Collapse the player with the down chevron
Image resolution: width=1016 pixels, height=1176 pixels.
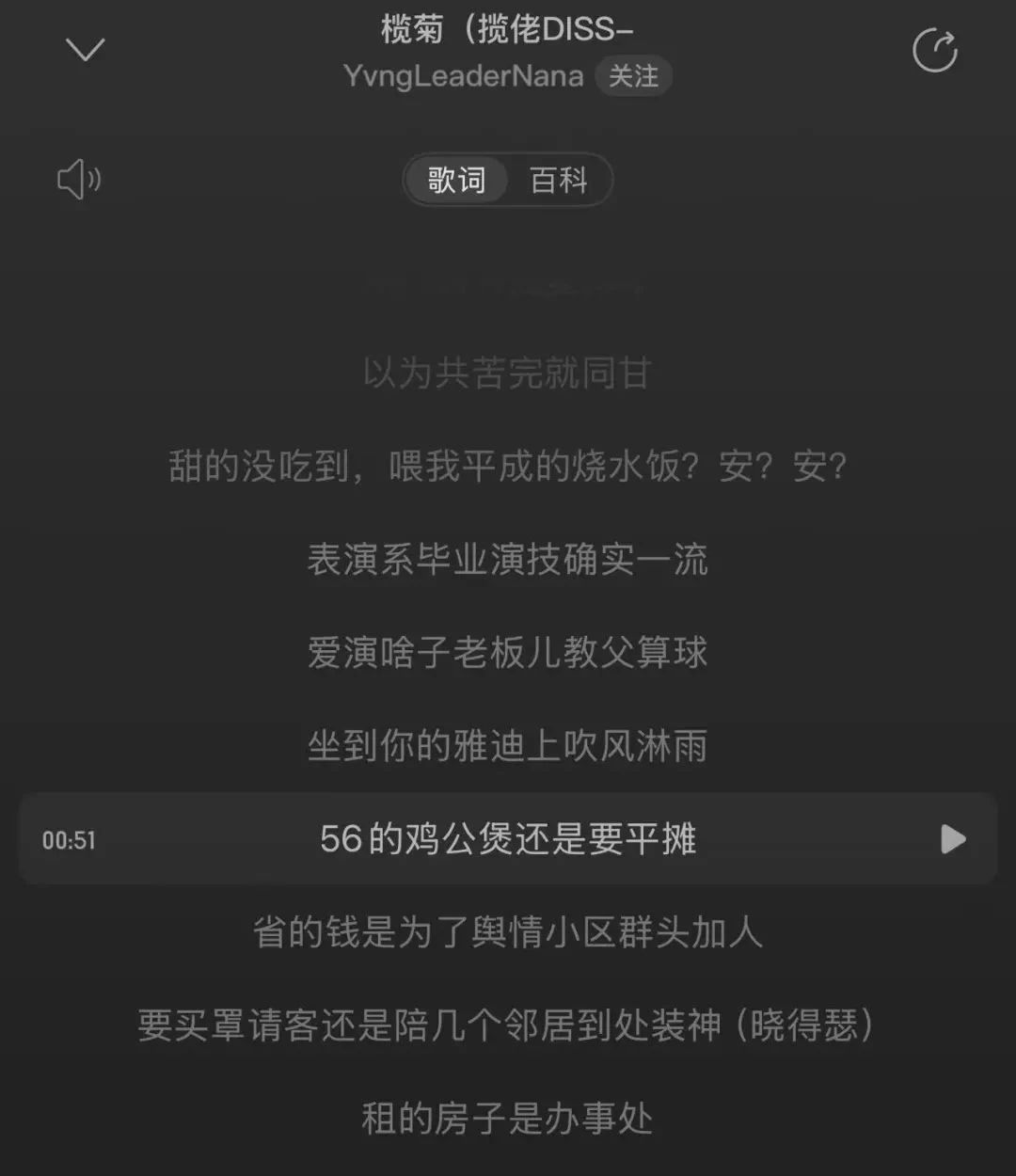click(x=86, y=49)
